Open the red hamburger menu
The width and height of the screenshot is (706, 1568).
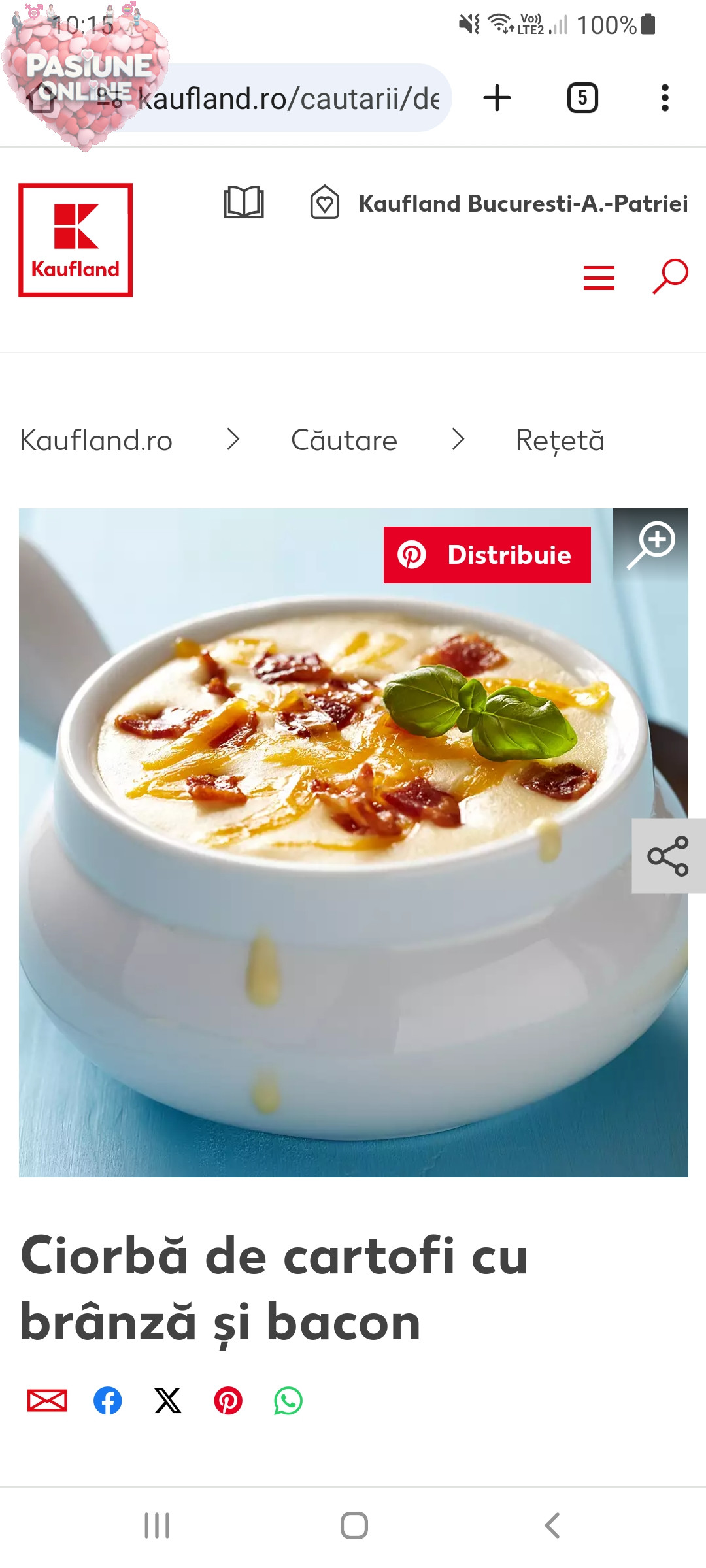(x=599, y=278)
